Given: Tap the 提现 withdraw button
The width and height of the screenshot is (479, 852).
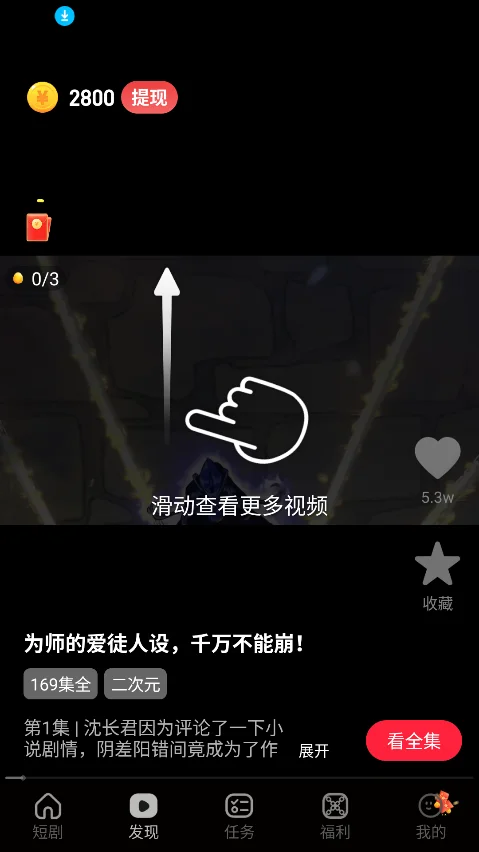Looking at the screenshot, I should tap(149, 97).
